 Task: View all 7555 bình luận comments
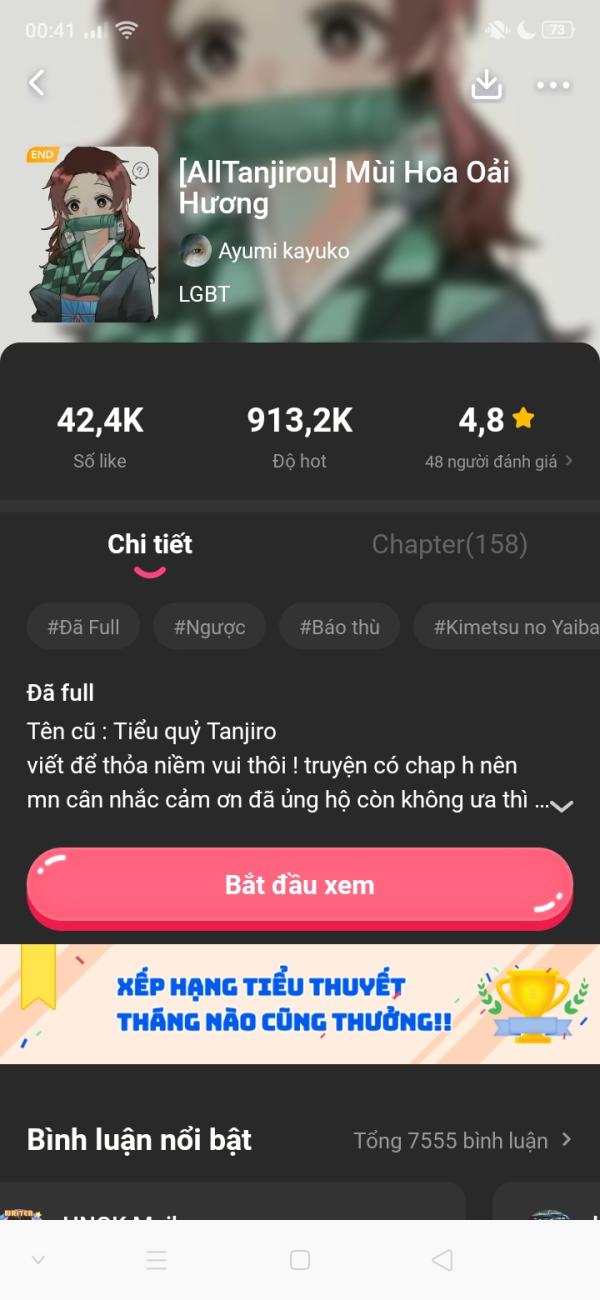pos(461,1140)
